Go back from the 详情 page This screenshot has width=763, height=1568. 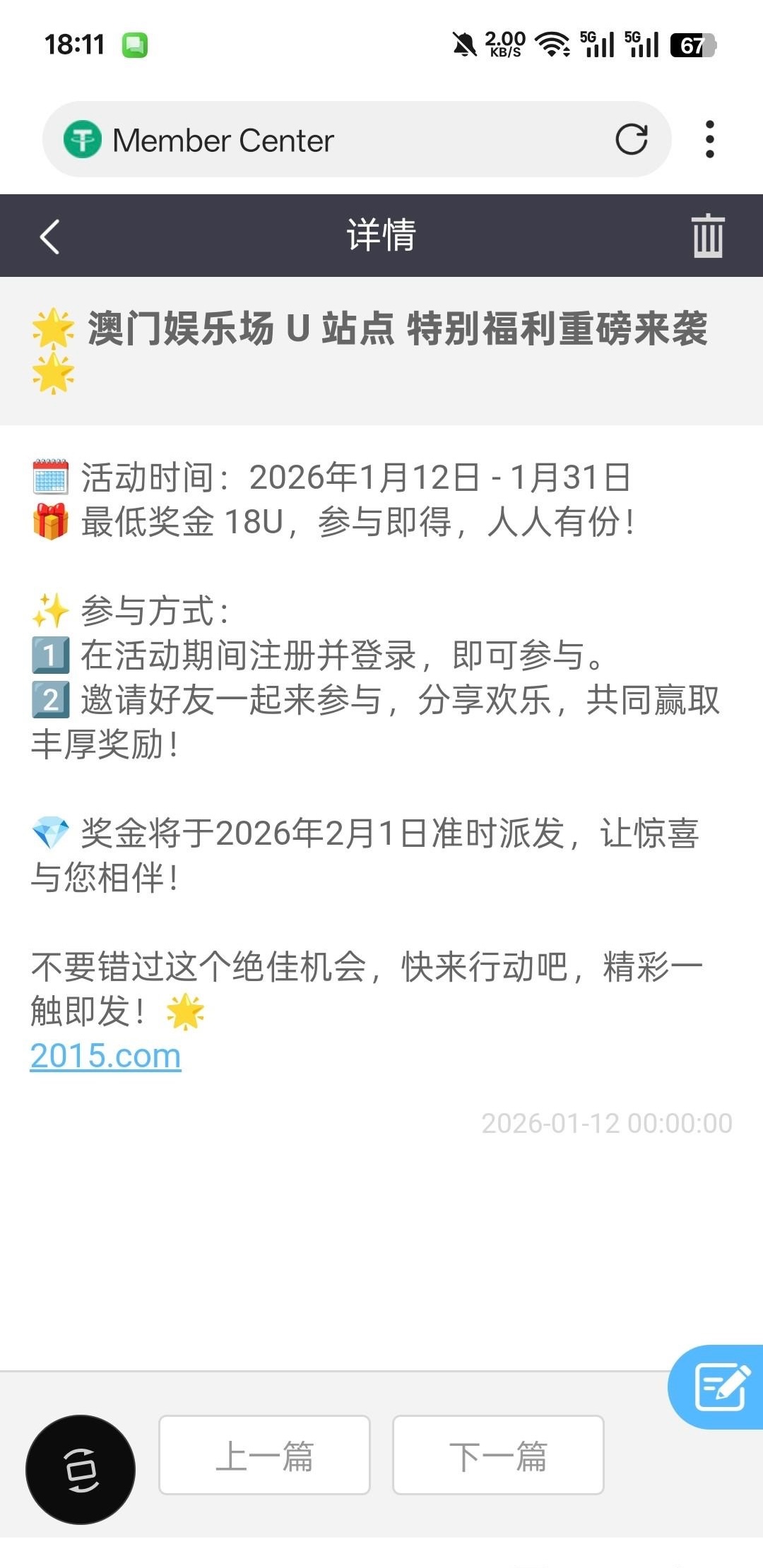(49, 236)
